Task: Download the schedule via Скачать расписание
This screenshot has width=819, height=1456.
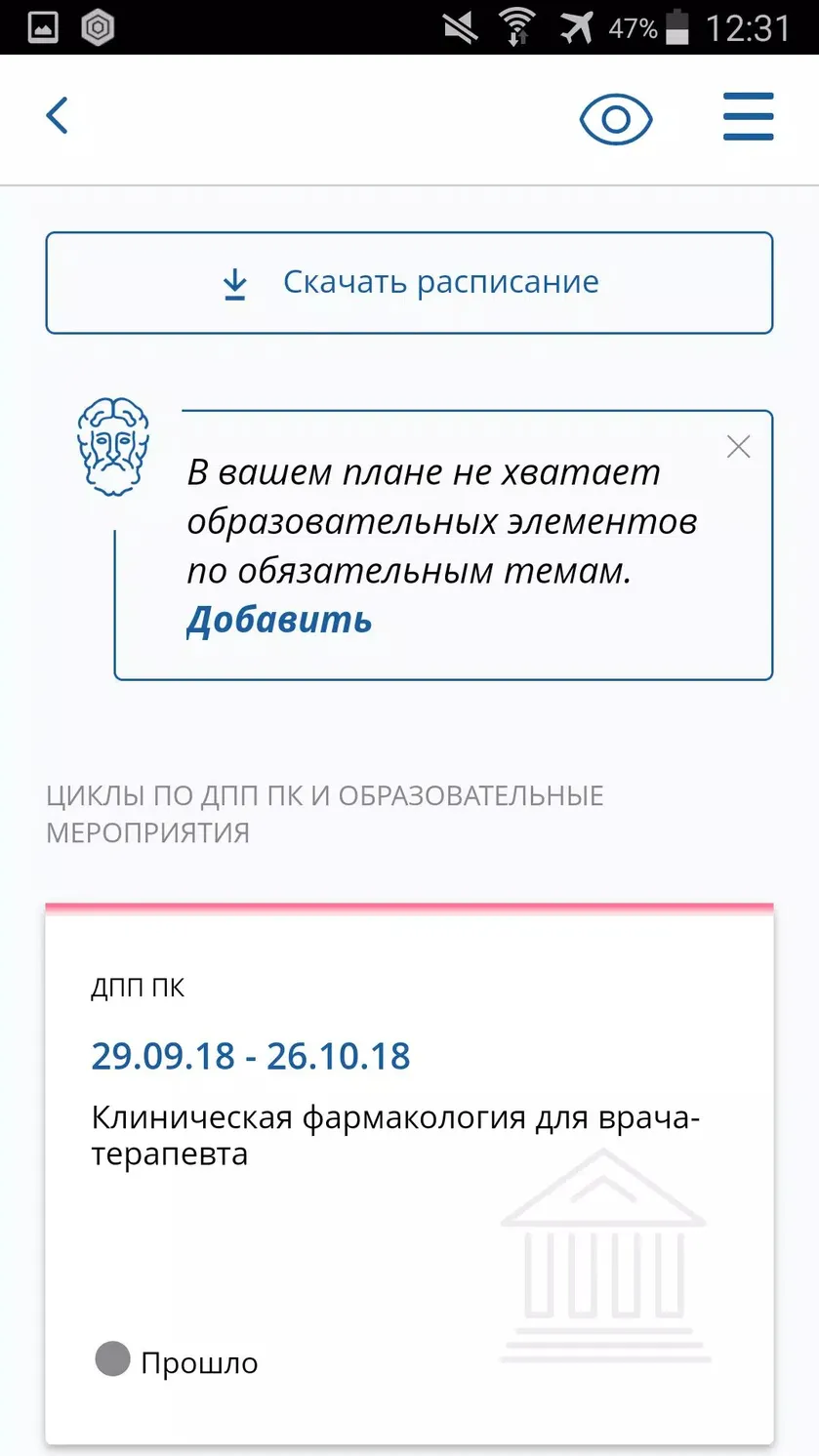Action: coord(409,283)
